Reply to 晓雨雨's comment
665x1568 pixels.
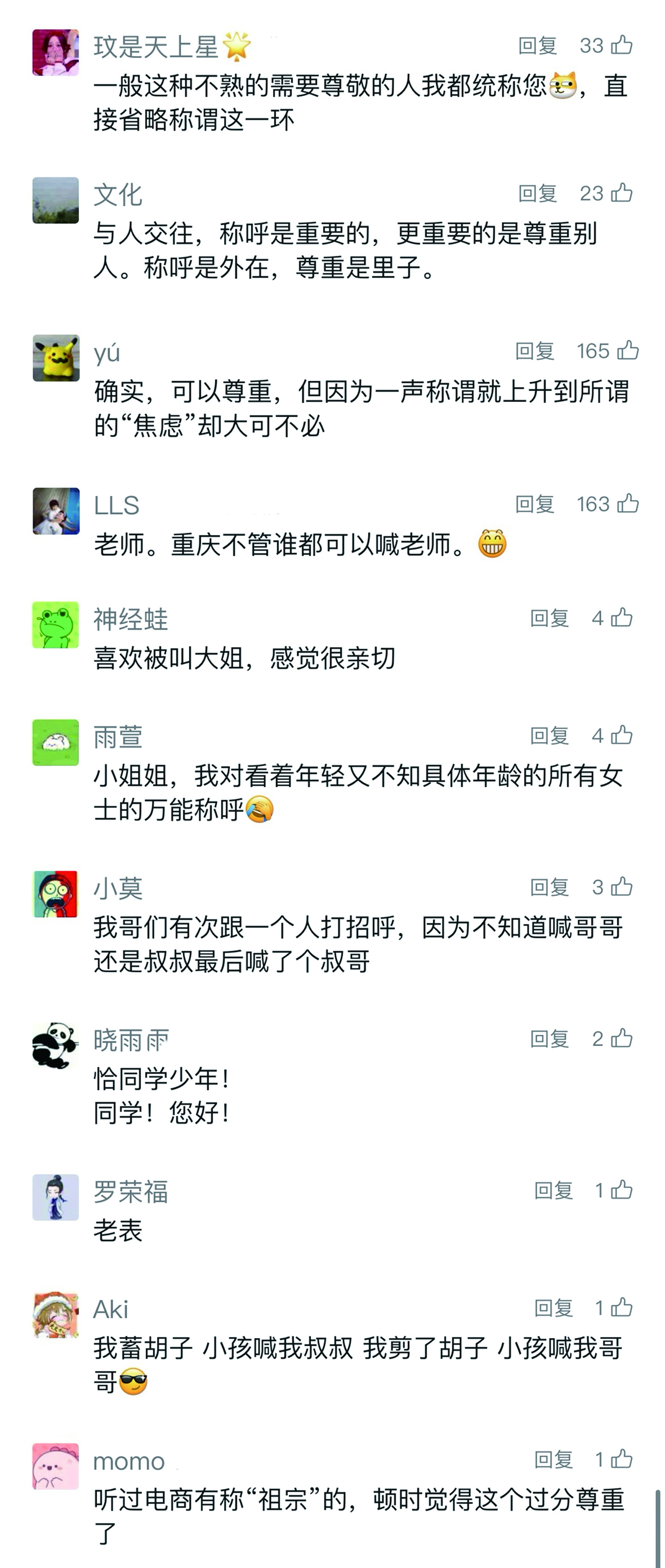point(550,1038)
